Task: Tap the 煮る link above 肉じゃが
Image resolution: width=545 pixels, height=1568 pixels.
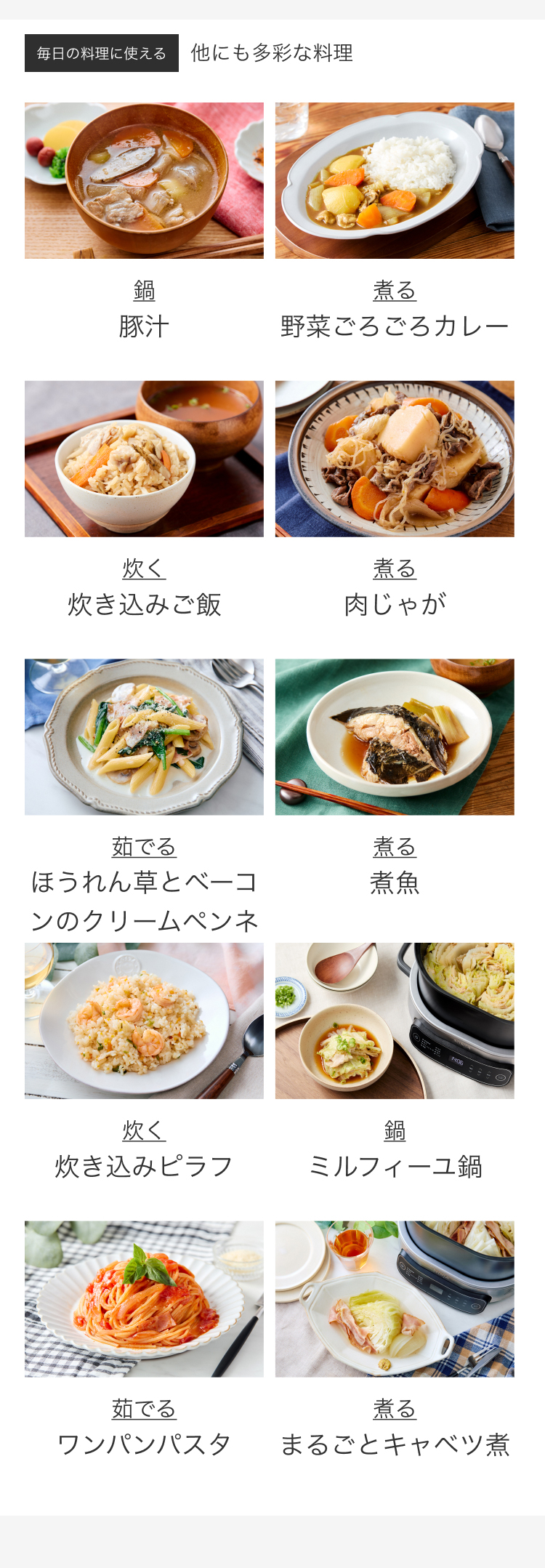Action: (395, 568)
